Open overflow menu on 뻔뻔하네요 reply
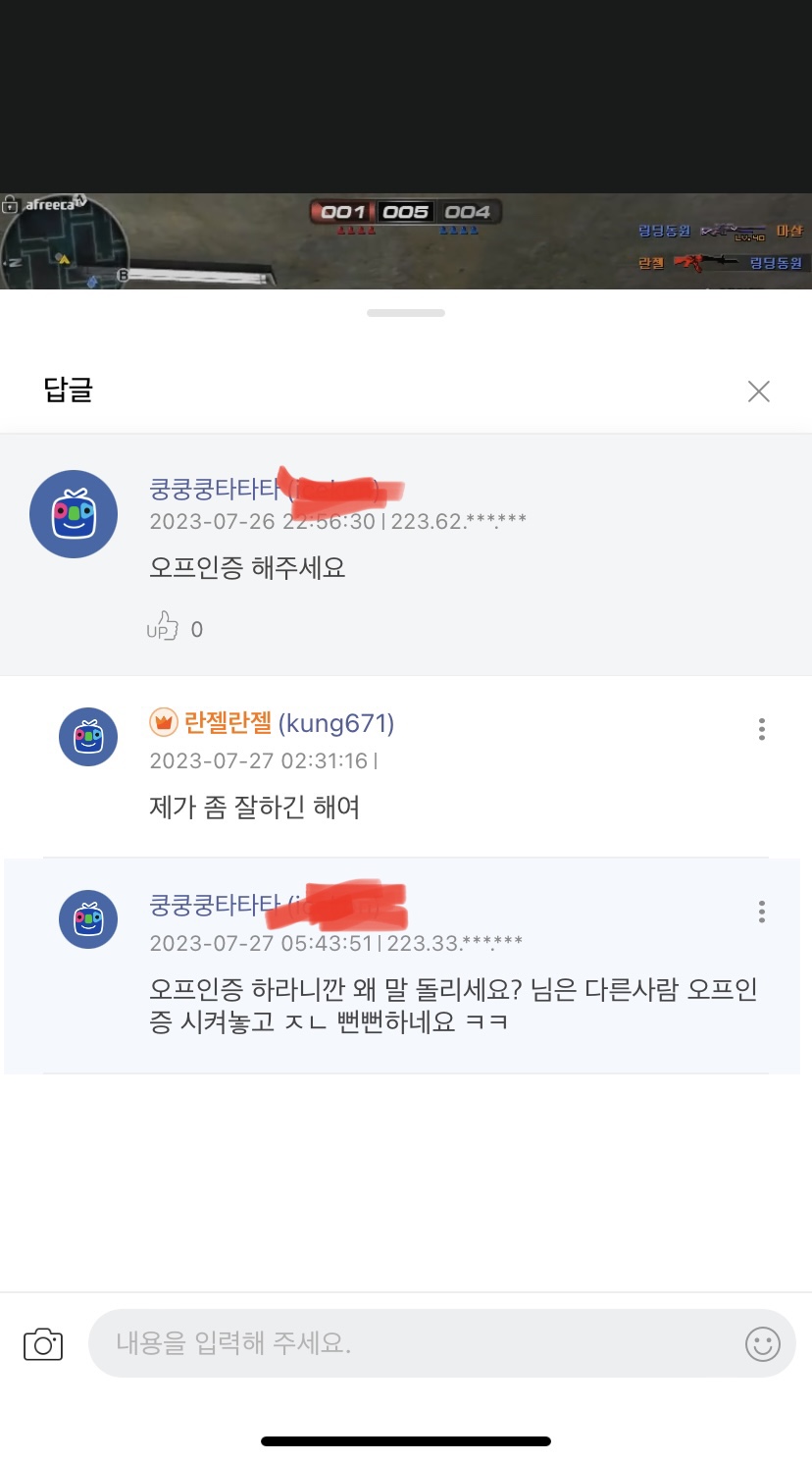The image size is (812, 1462). pyautogui.click(x=761, y=912)
